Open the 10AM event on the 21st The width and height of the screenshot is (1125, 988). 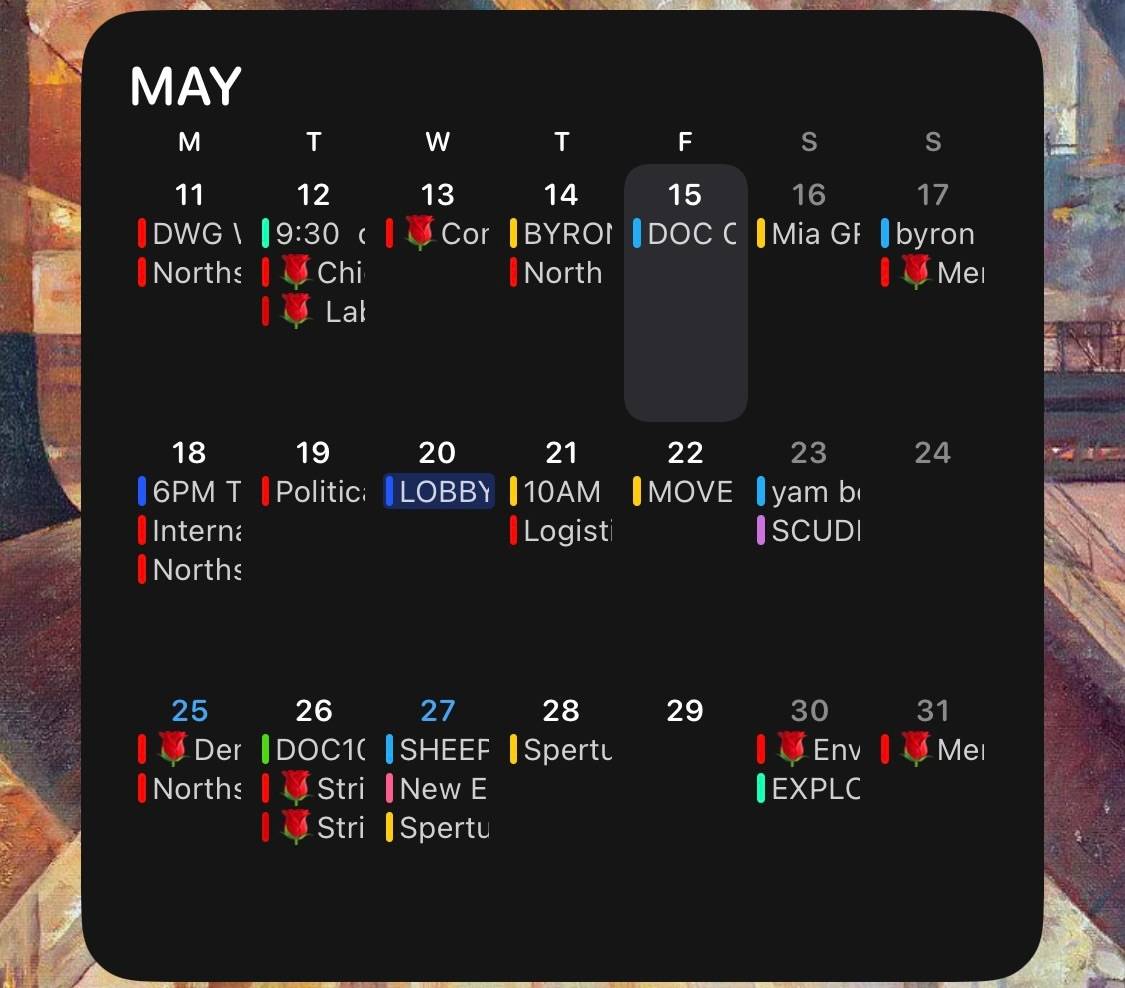[561, 491]
